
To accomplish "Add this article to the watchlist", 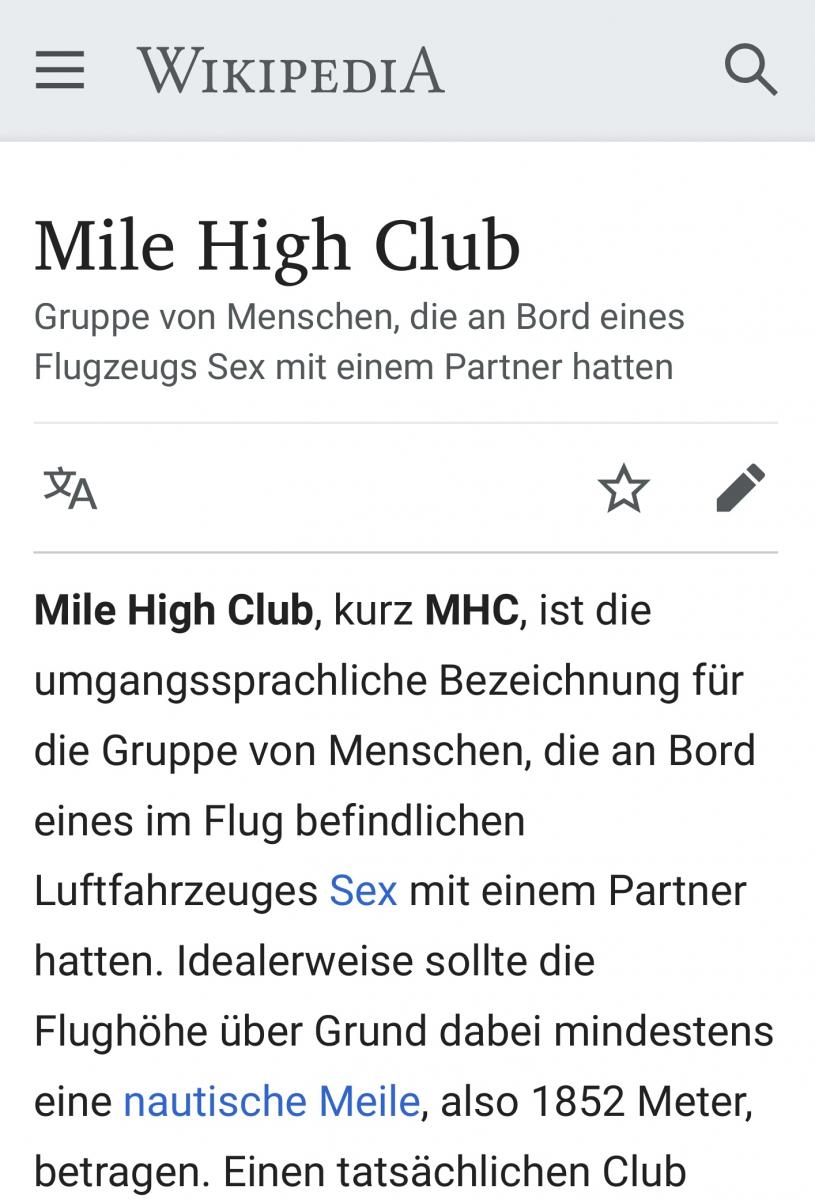I will [x=624, y=489].
